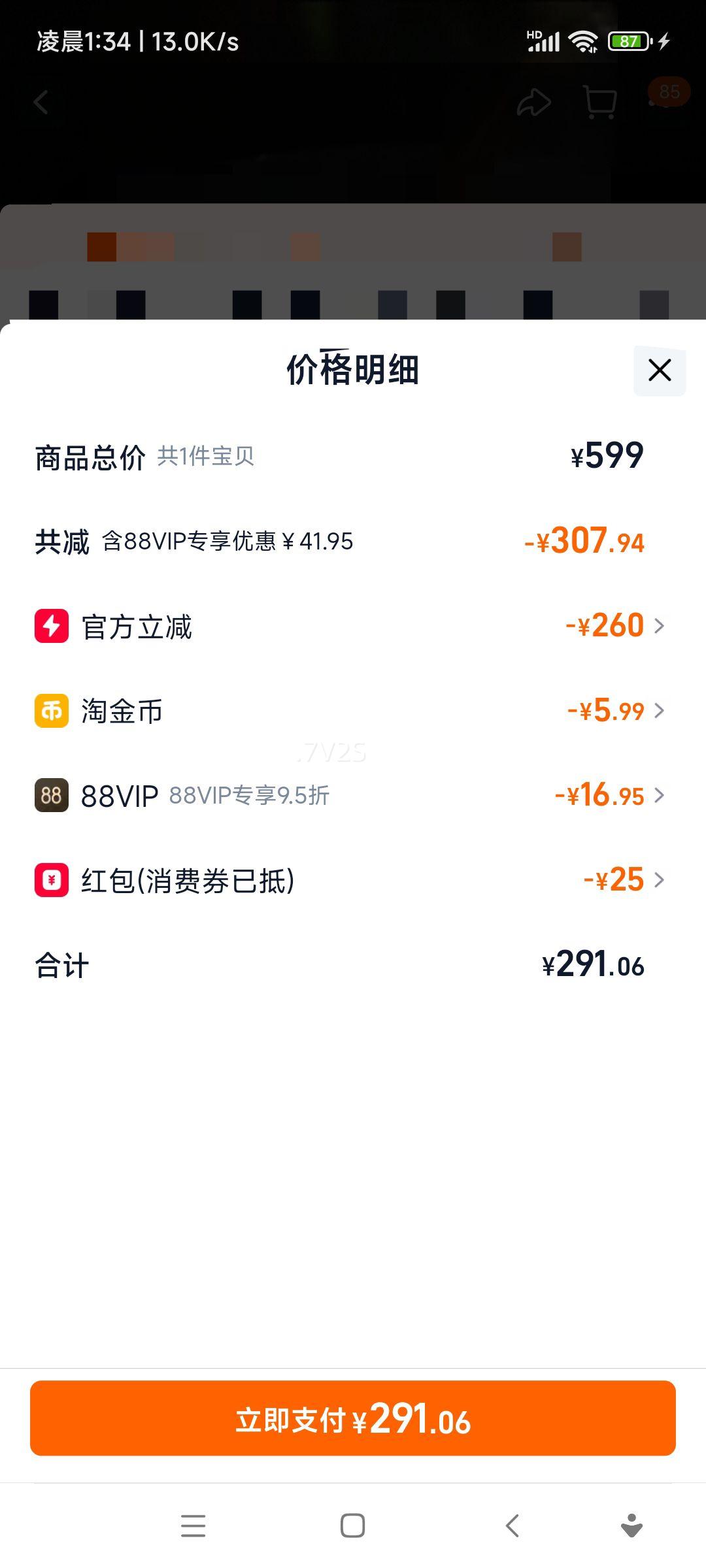Open the recent apps menu button
The height and width of the screenshot is (1568, 706).
point(193,1526)
